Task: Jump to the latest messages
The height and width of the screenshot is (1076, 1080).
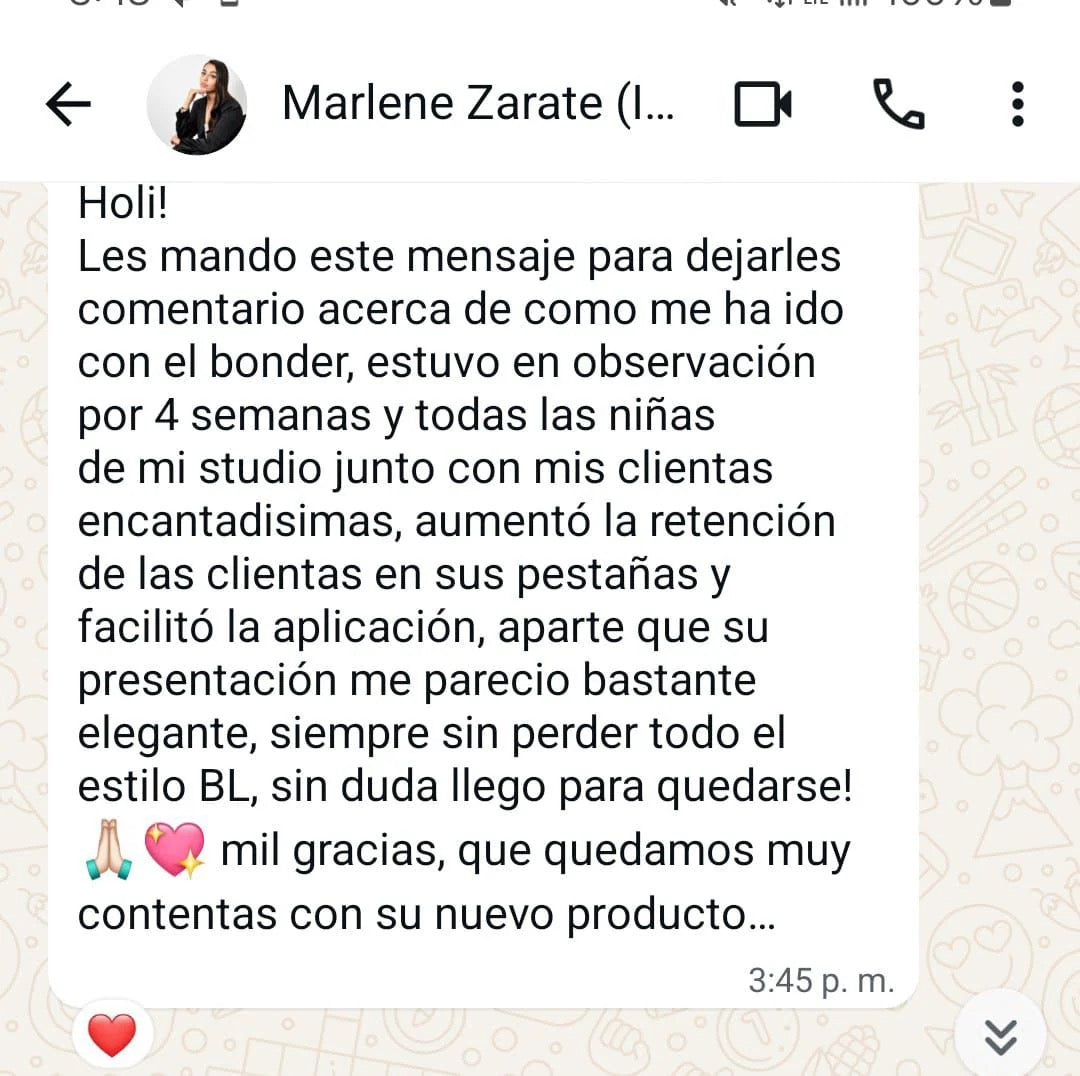Action: pos(1000,1036)
